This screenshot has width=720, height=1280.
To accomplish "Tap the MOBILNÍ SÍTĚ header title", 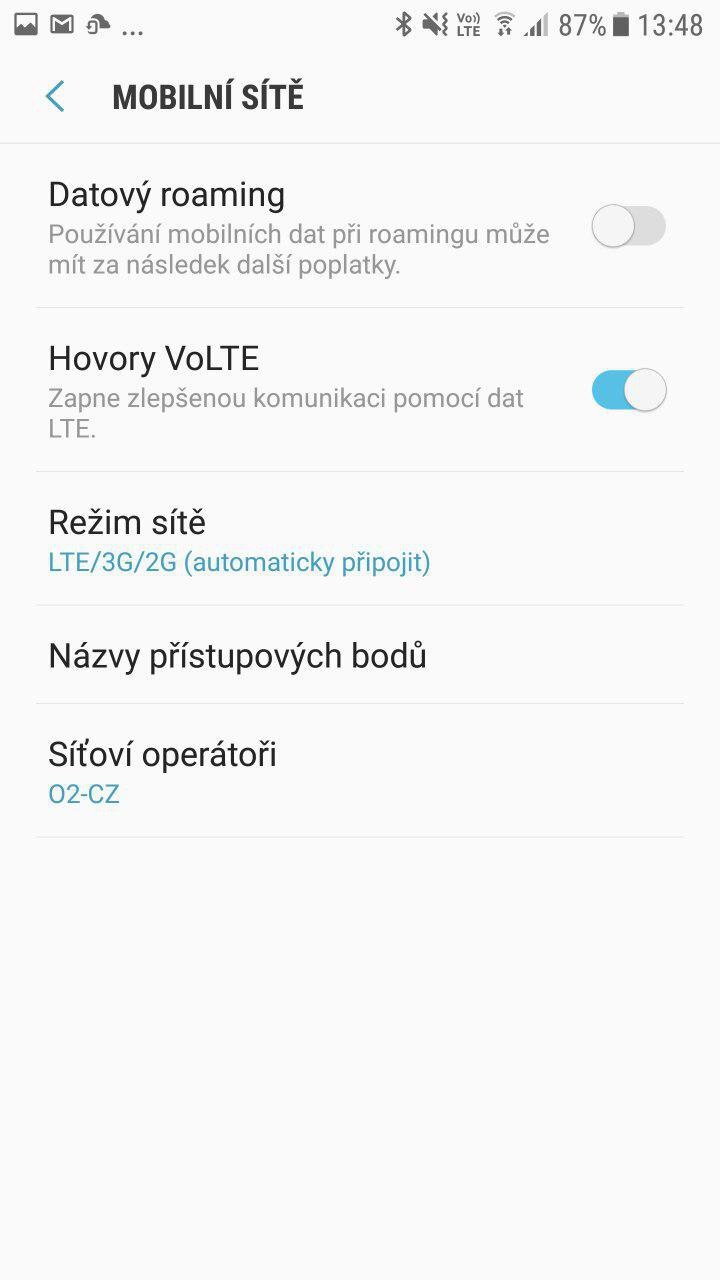I will 205,96.
